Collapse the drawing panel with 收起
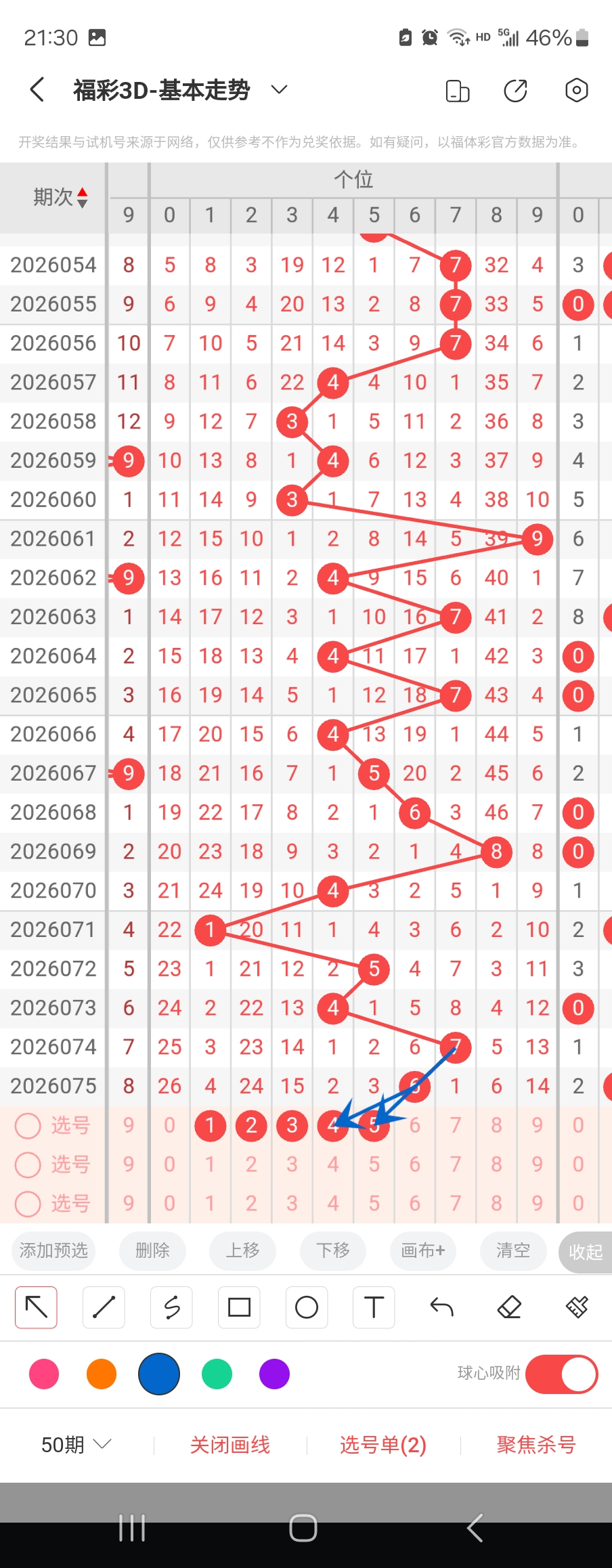This screenshot has height=1568, width=612. (x=585, y=1252)
